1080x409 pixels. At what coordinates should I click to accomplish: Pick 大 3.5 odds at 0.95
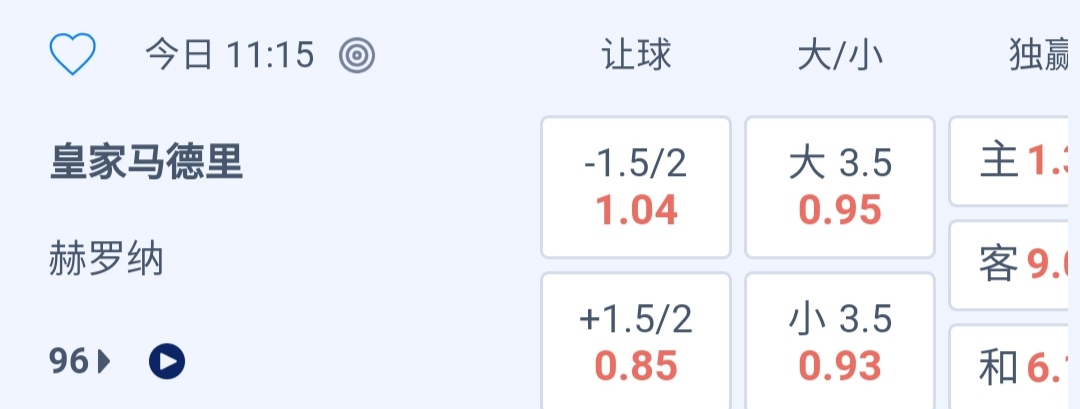coord(840,187)
